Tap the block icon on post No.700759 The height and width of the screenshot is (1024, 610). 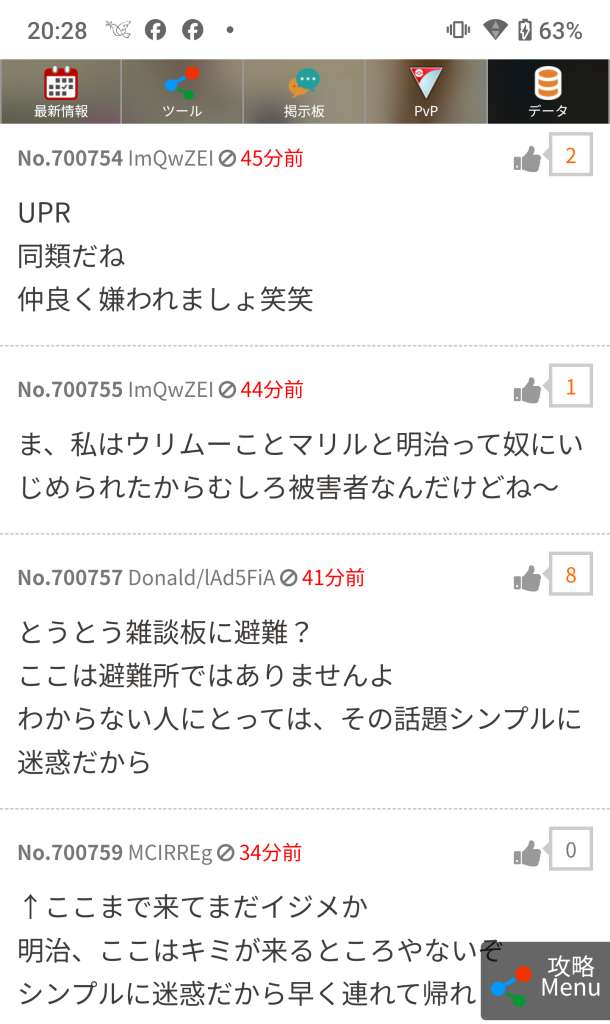(226, 853)
